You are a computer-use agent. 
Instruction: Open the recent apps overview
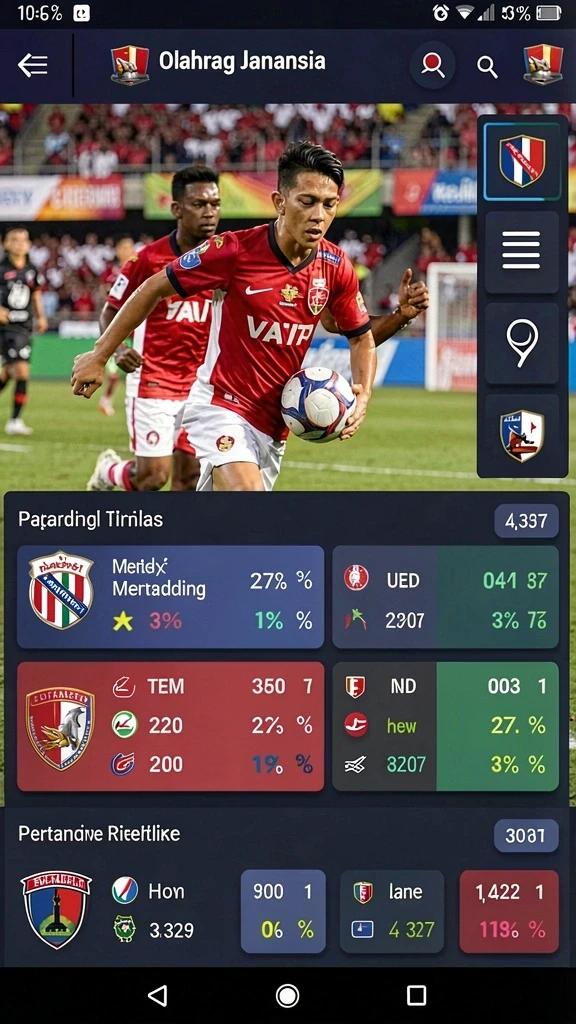coord(416,995)
